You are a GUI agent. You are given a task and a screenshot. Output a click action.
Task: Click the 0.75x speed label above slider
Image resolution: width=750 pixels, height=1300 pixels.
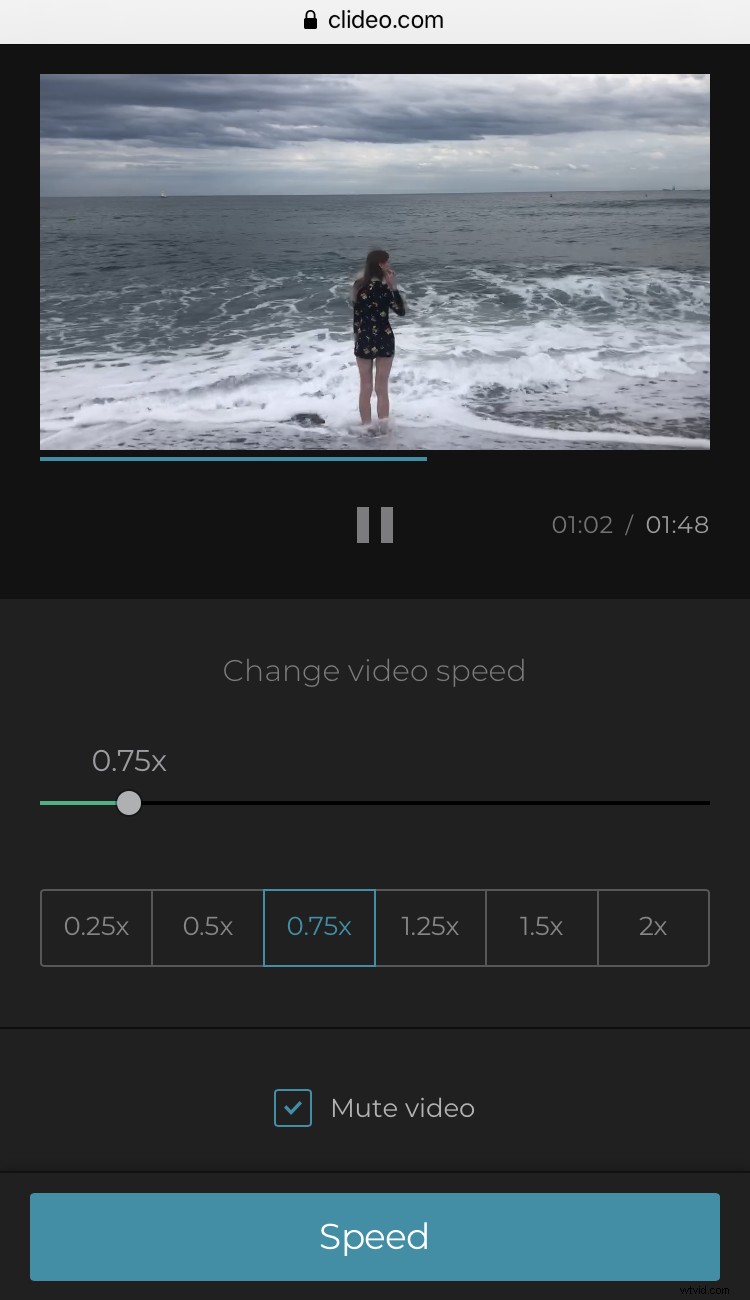[128, 761]
